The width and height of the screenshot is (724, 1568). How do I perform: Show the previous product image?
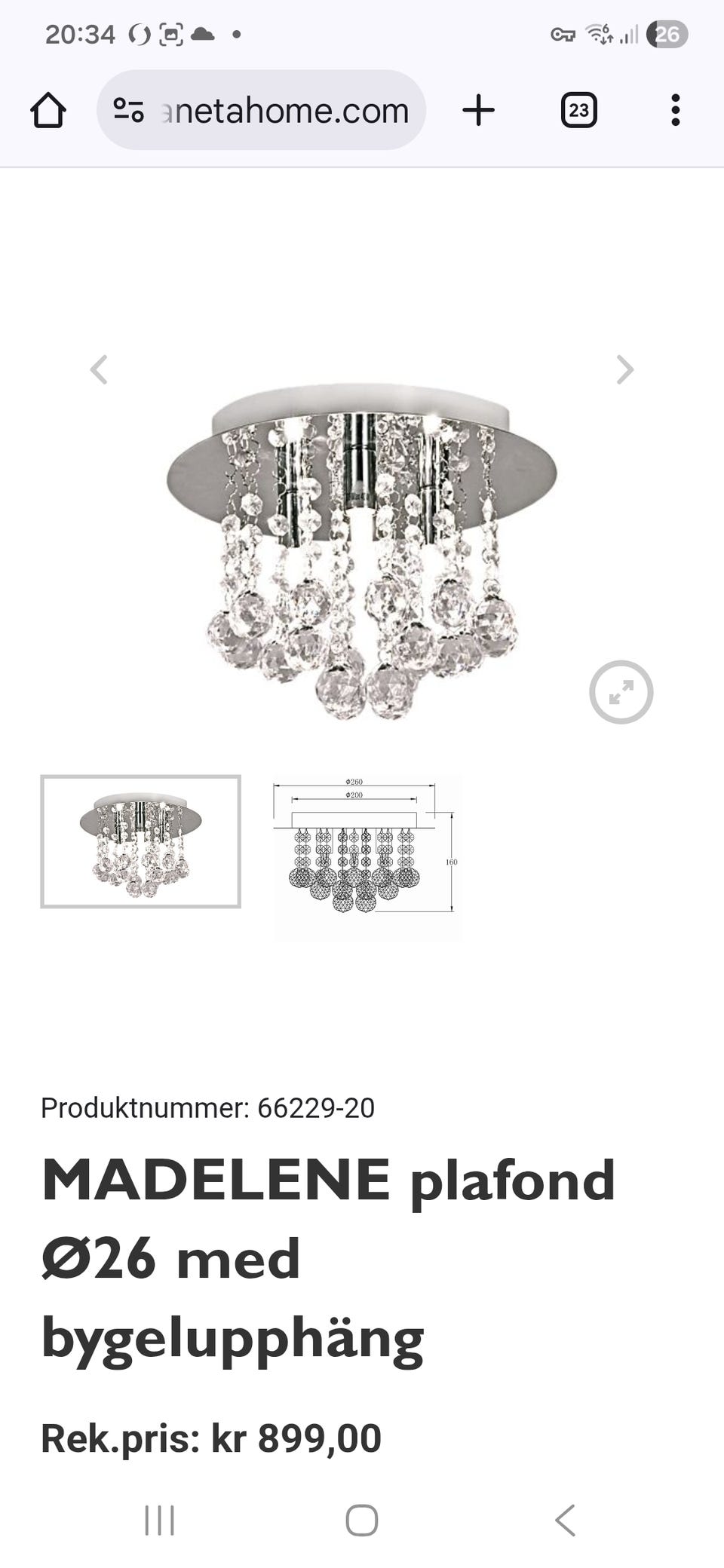(x=99, y=369)
